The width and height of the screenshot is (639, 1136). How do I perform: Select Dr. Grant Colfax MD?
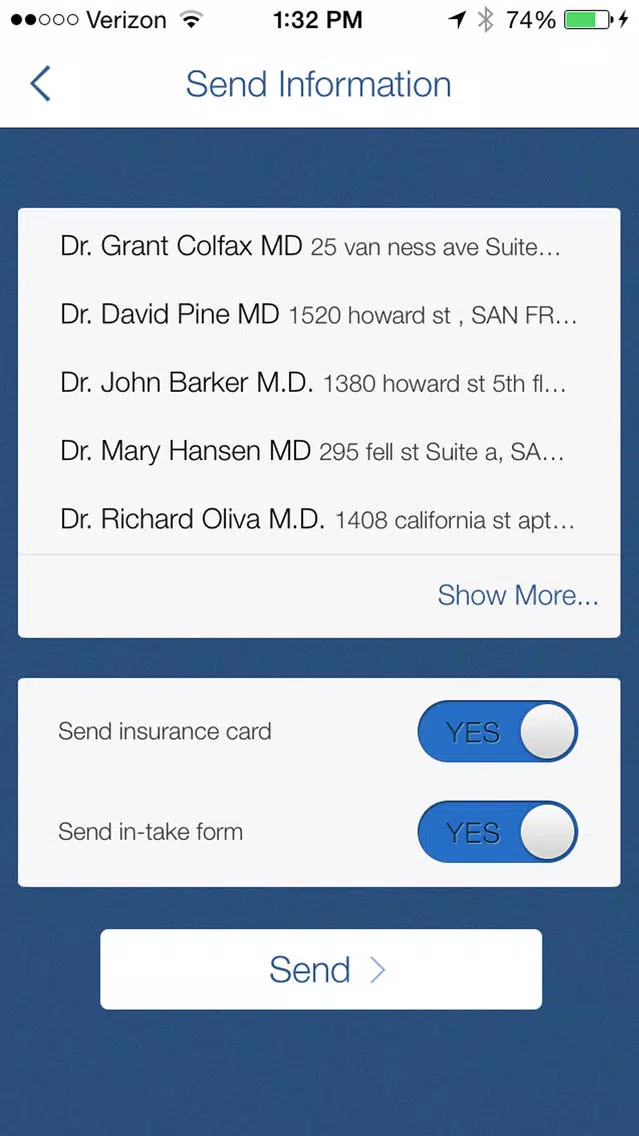(x=319, y=247)
